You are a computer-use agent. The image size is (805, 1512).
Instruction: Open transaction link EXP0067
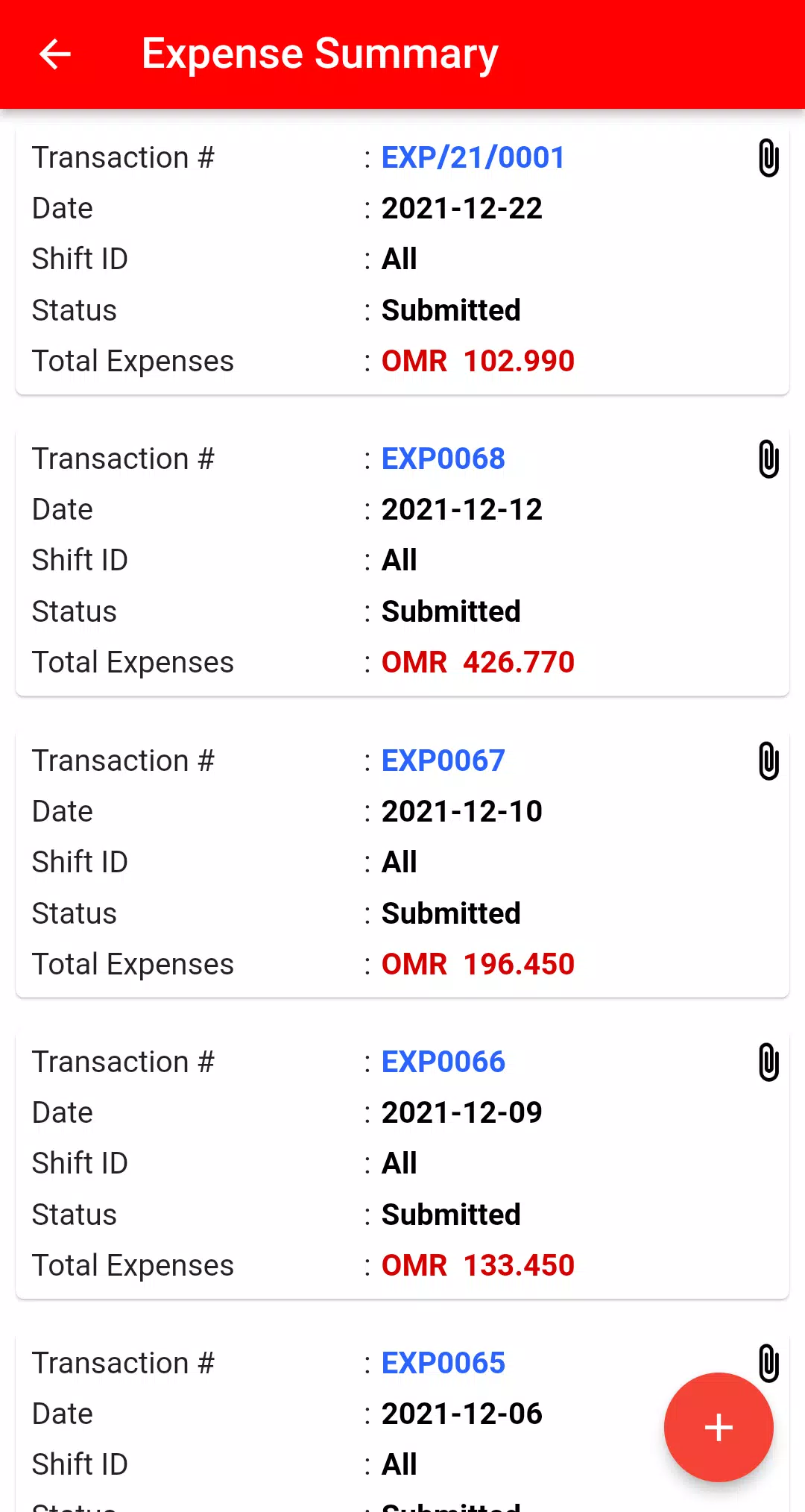(443, 760)
